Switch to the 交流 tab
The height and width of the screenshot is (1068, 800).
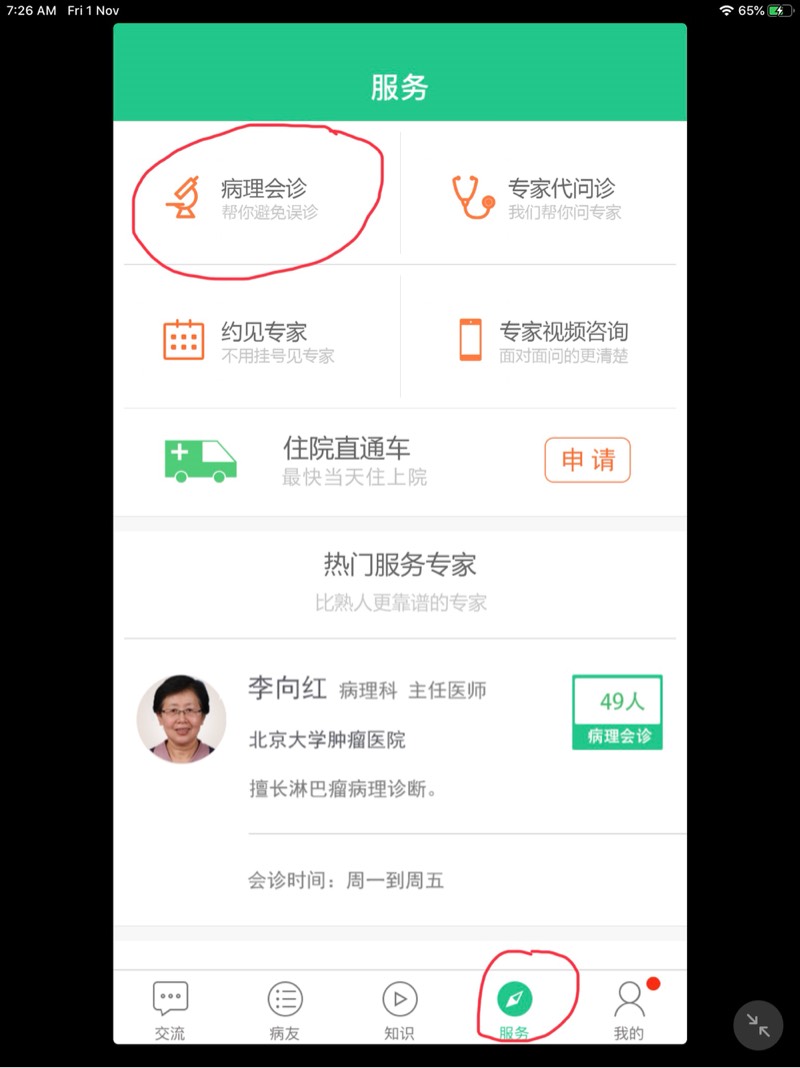coord(170,1010)
